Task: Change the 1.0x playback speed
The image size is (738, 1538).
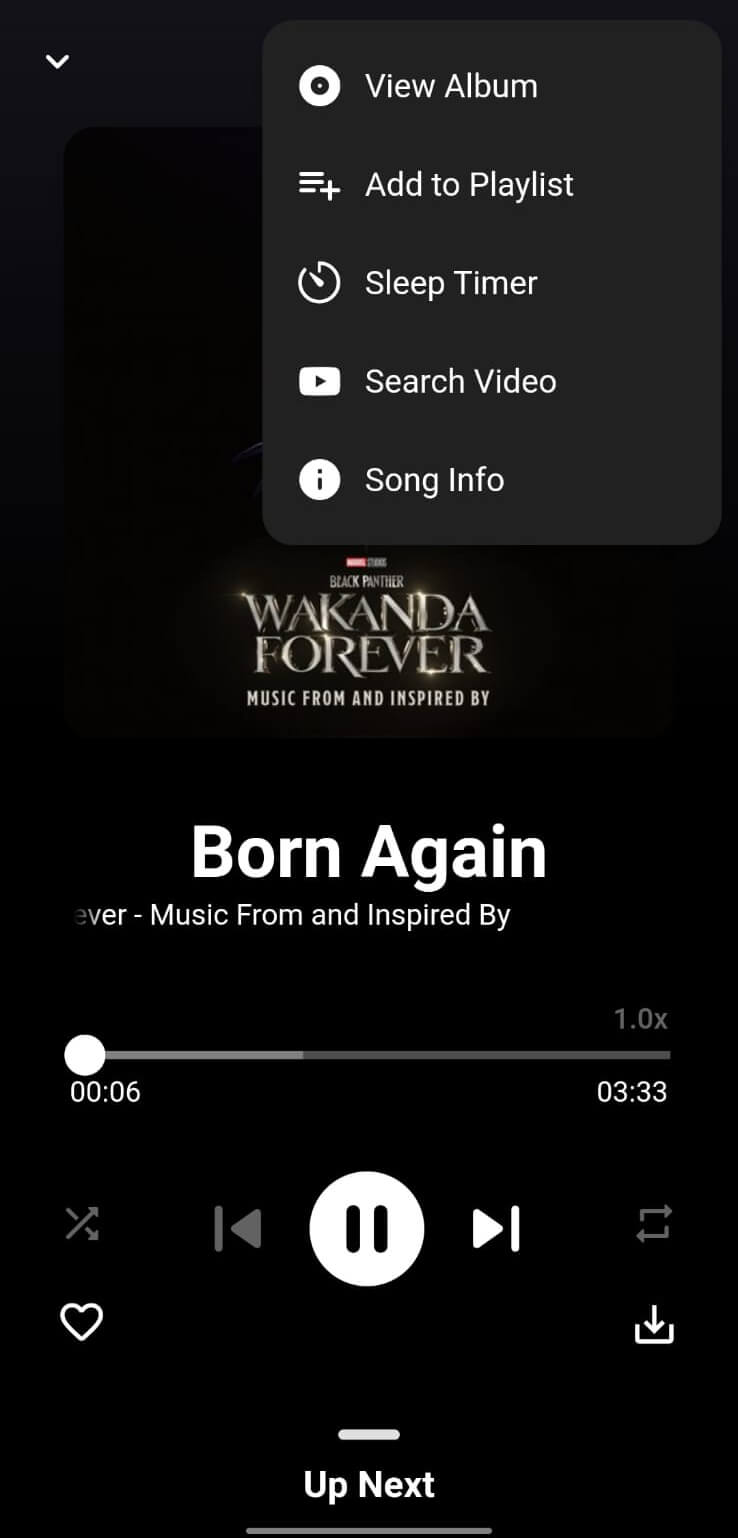Action: click(640, 1019)
